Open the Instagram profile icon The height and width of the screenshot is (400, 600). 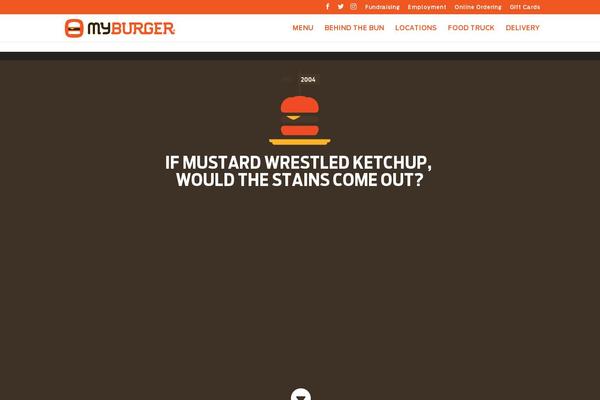[x=353, y=6]
